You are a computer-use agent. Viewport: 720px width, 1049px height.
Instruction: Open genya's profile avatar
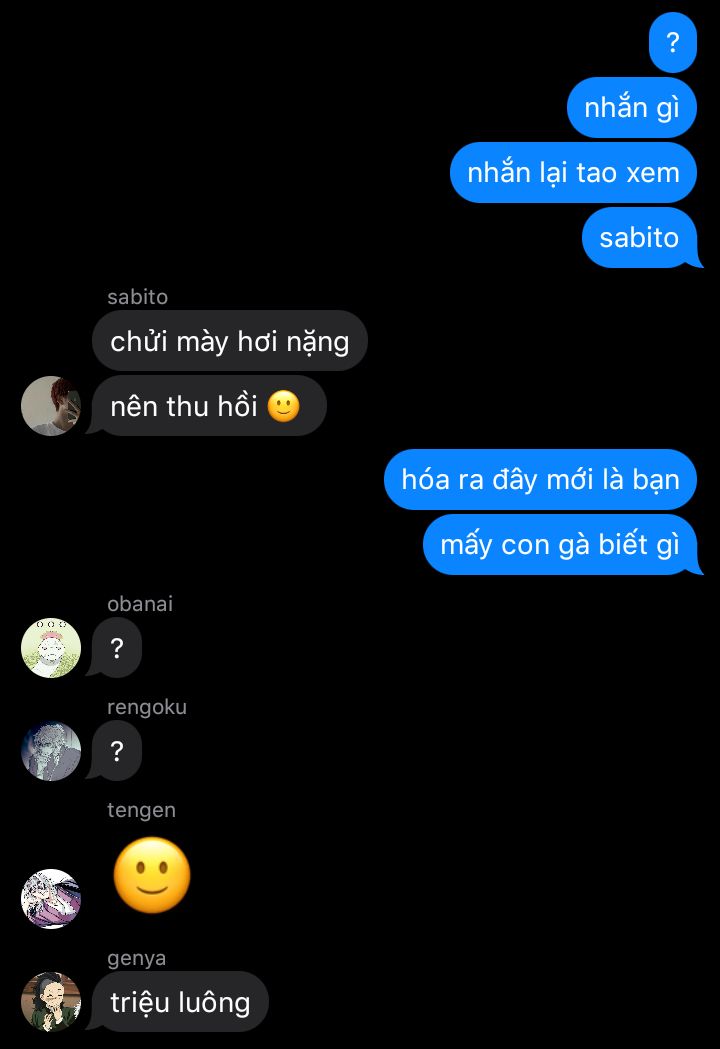(x=51, y=1002)
